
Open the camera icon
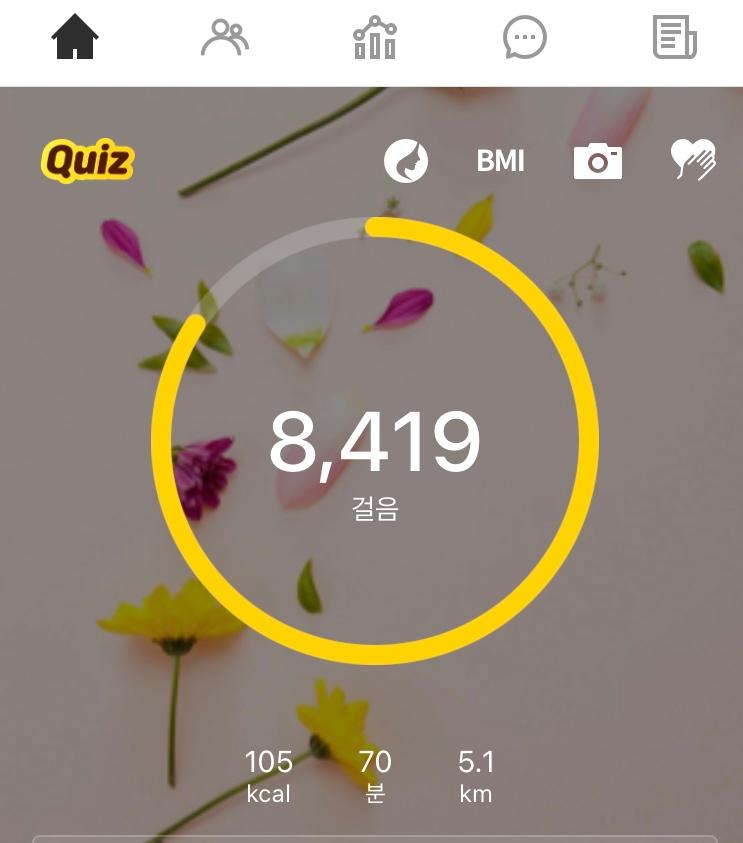click(597, 161)
